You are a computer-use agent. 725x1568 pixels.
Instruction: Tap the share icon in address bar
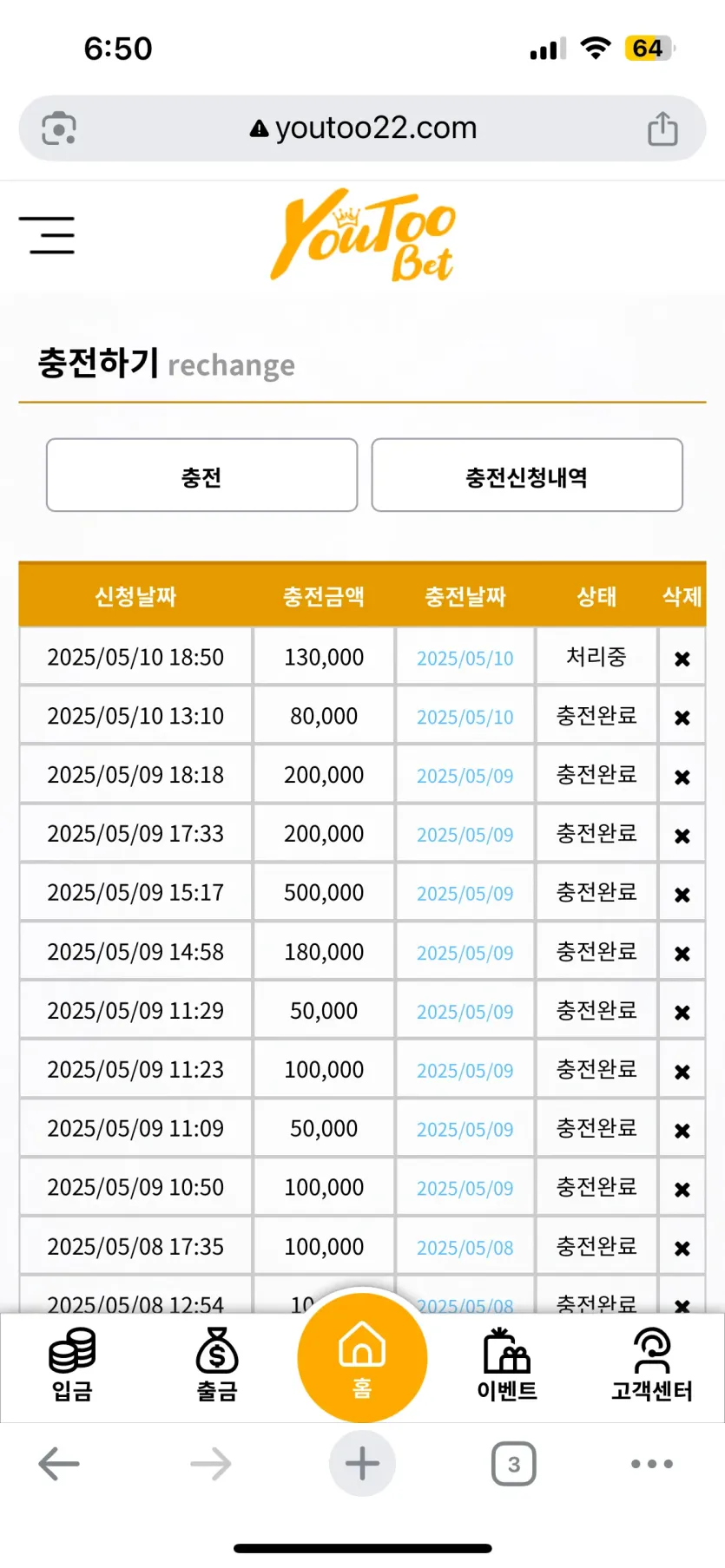click(662, 128)
